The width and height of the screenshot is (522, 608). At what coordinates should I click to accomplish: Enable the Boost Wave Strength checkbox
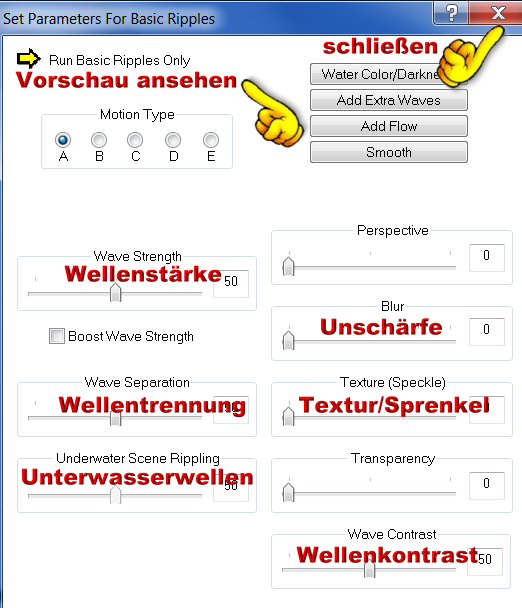57,336
